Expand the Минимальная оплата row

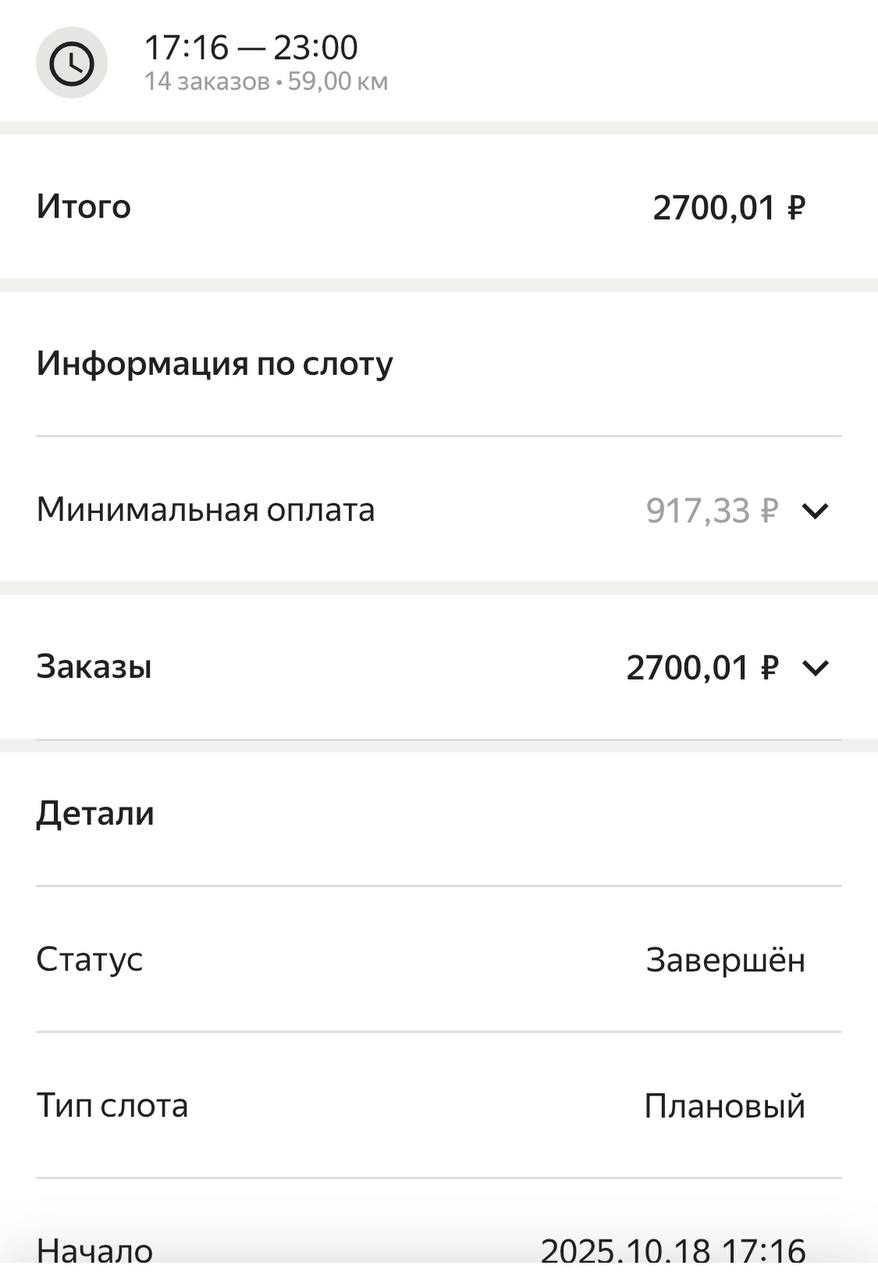(x=815, y=511)
